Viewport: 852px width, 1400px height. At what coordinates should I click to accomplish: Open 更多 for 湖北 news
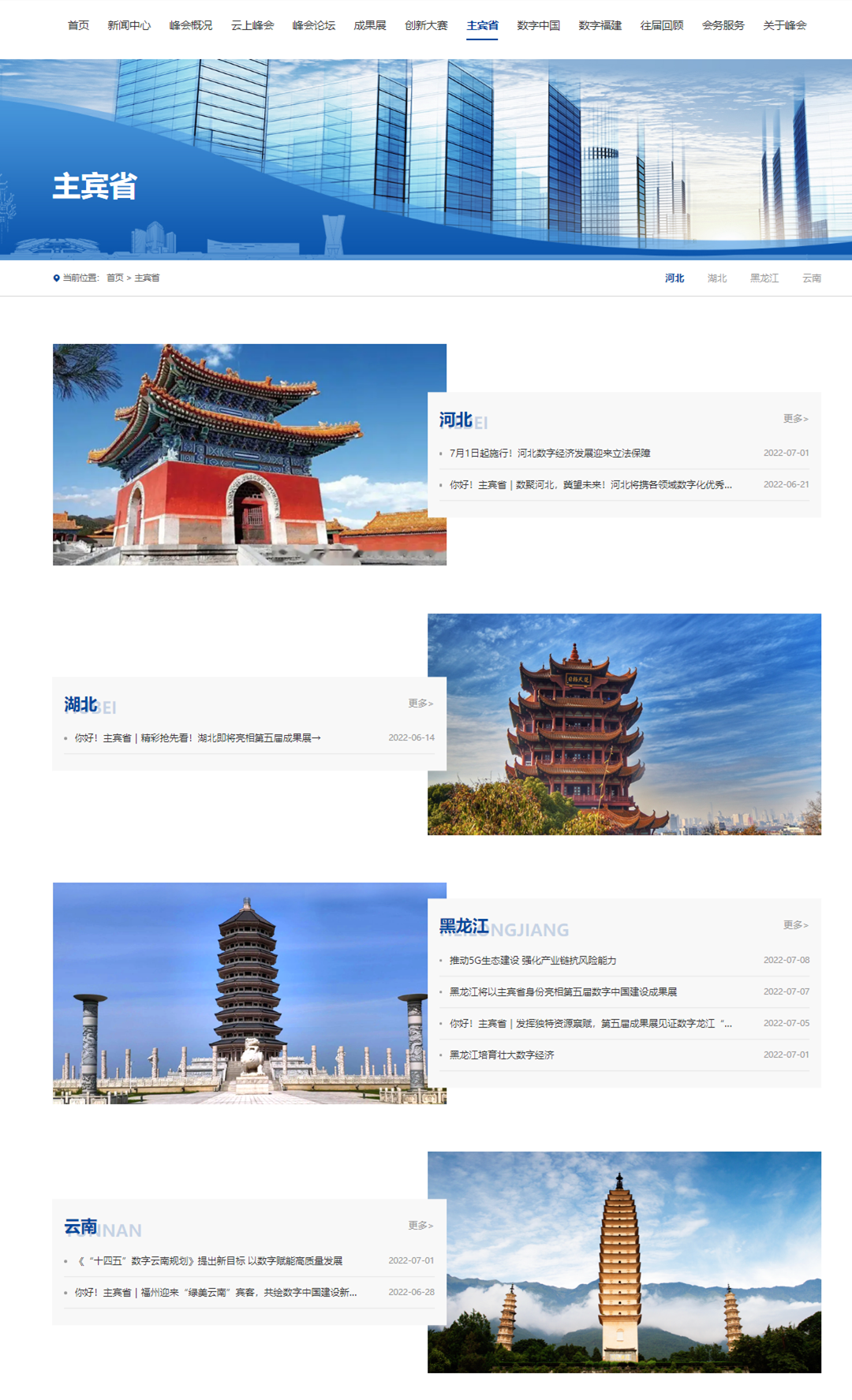pos(420,704)
